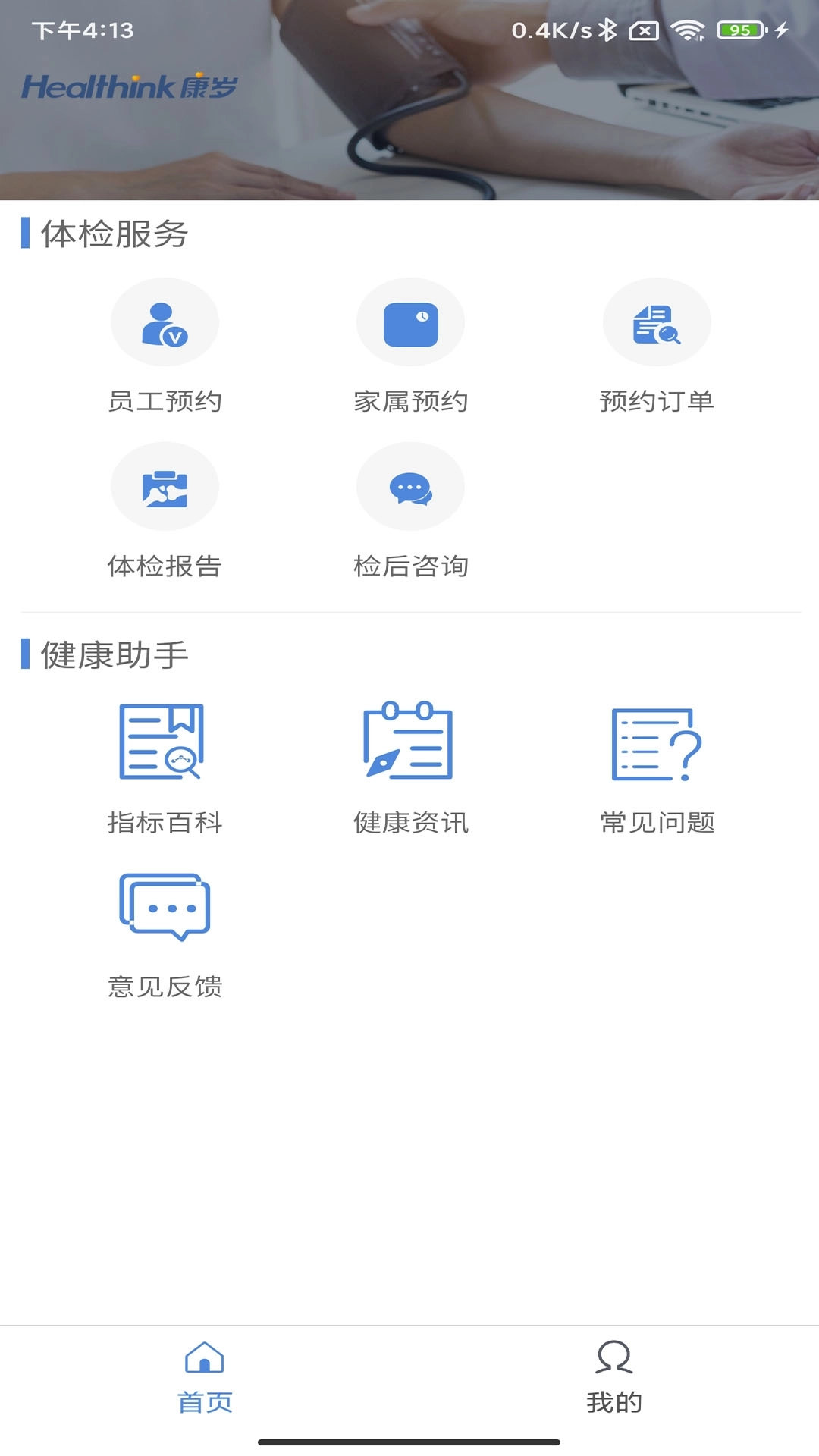Select the 家属预约 family booking icon
Viewport: 819px width, 1456px height.
click(x=409, y=321)
